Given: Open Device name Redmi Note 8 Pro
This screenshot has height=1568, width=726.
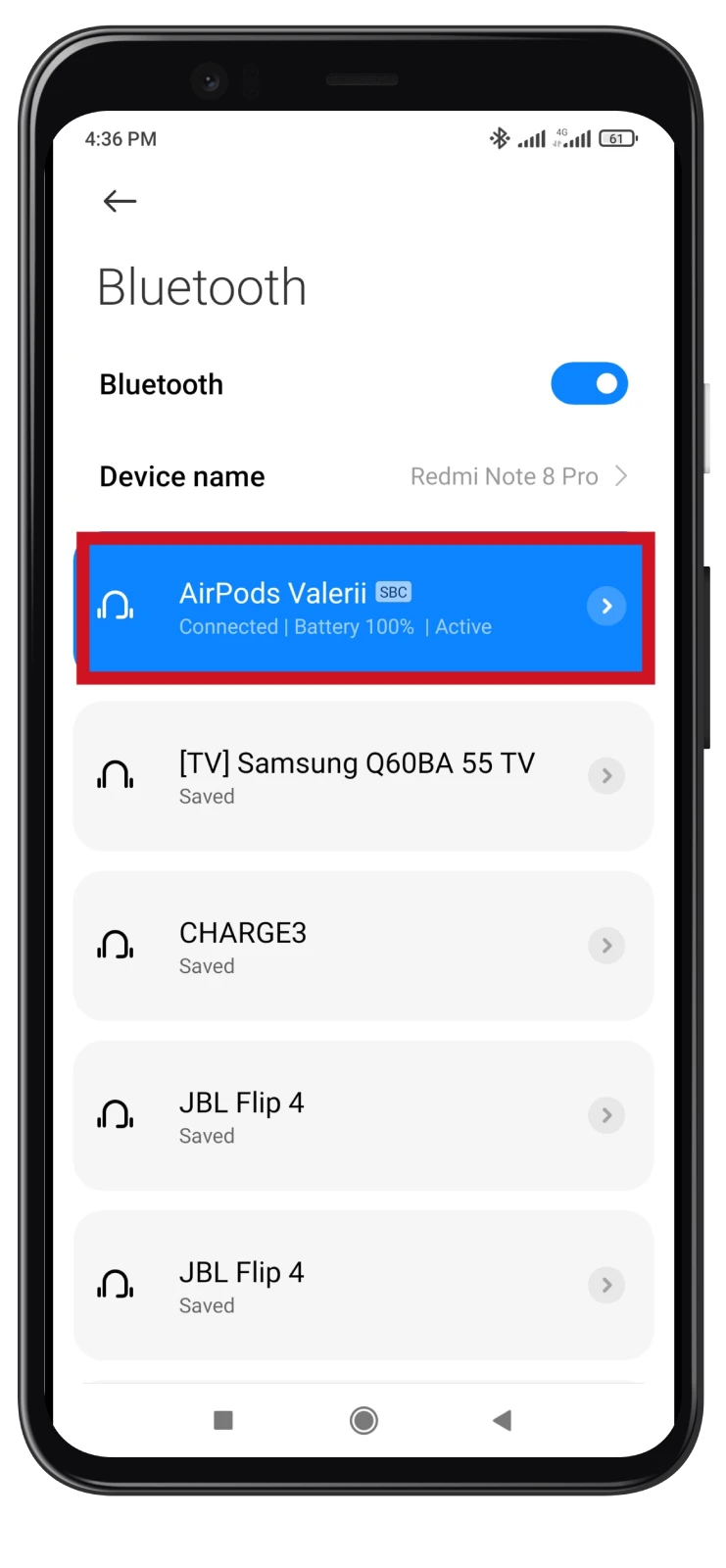Looking at the screenshot, I should 363,476.
